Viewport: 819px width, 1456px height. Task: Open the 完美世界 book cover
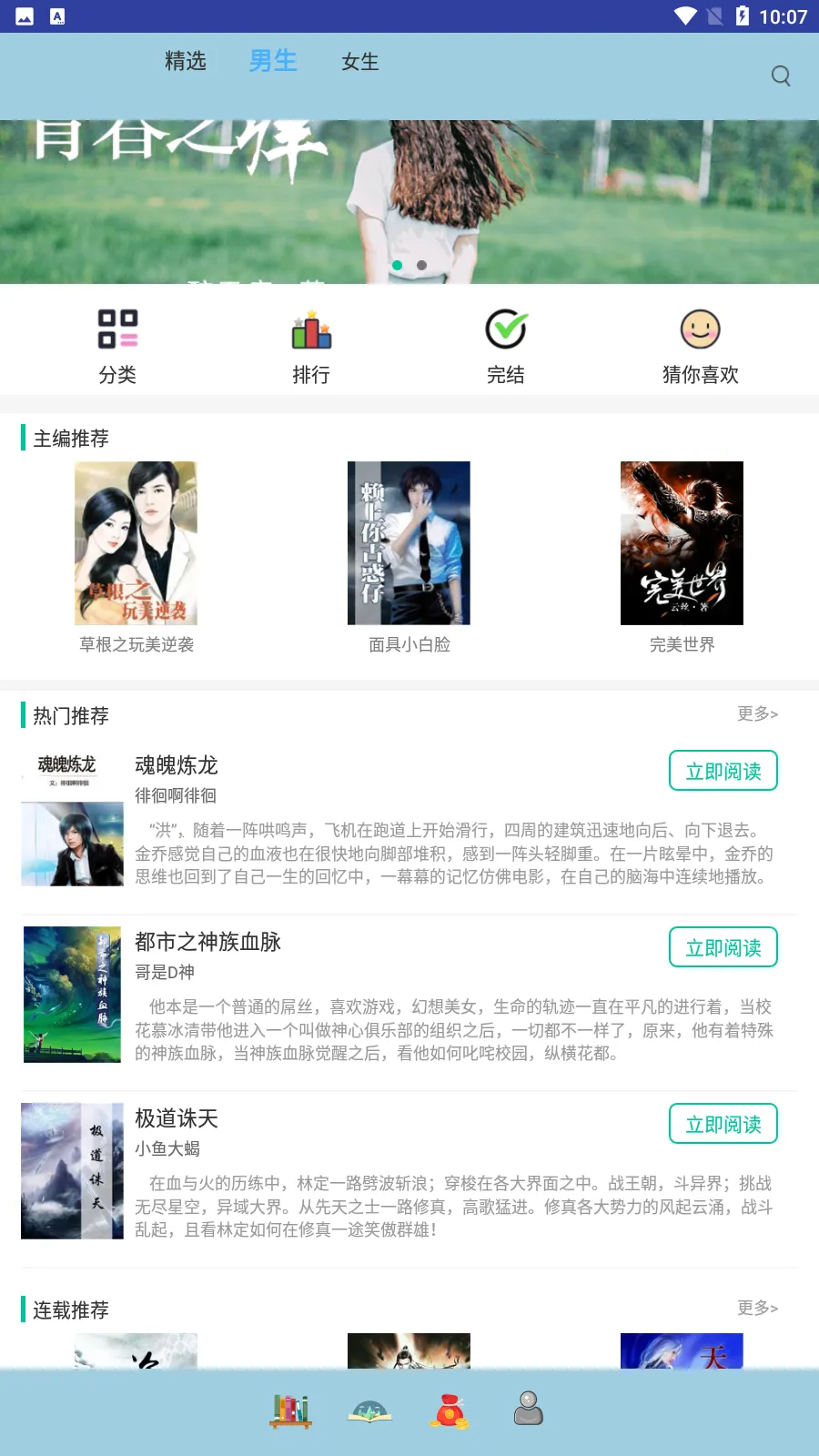tap(681, 542)
